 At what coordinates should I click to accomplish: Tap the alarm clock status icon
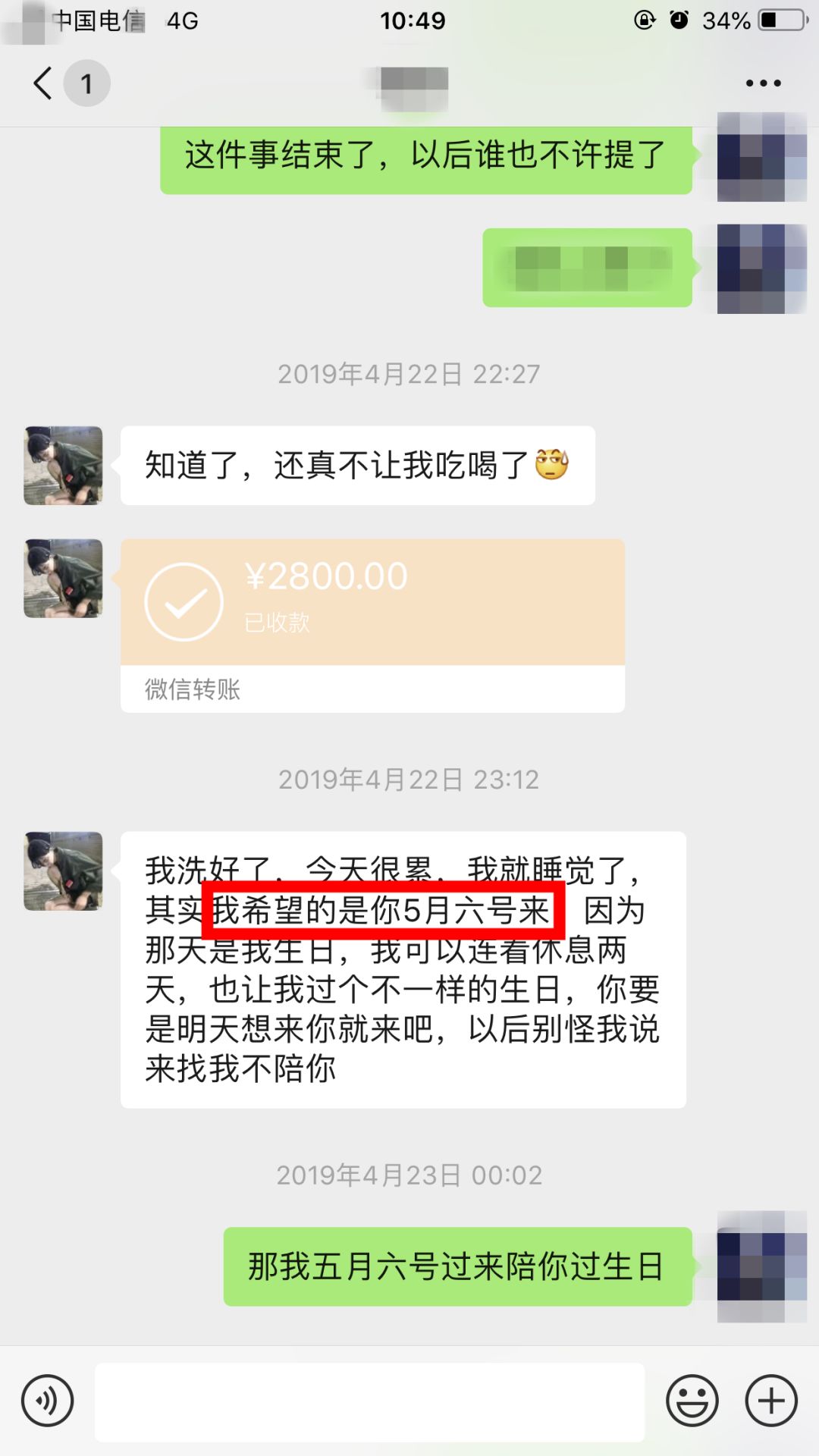(677, 20)
